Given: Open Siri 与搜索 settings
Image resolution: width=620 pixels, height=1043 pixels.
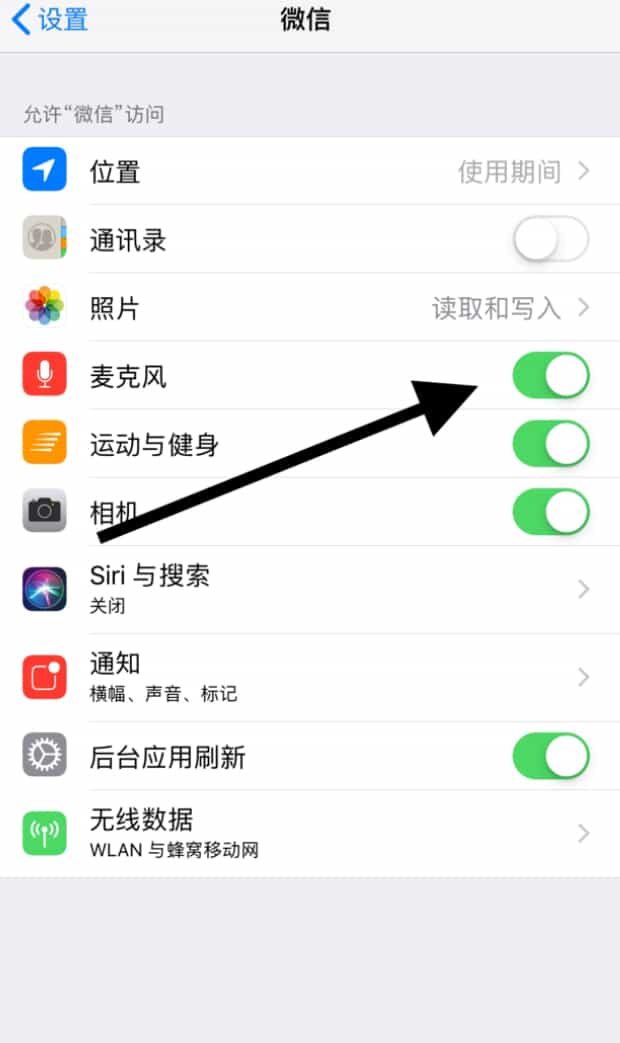Looking at the screenshot, I should click(x=310, y=589).
